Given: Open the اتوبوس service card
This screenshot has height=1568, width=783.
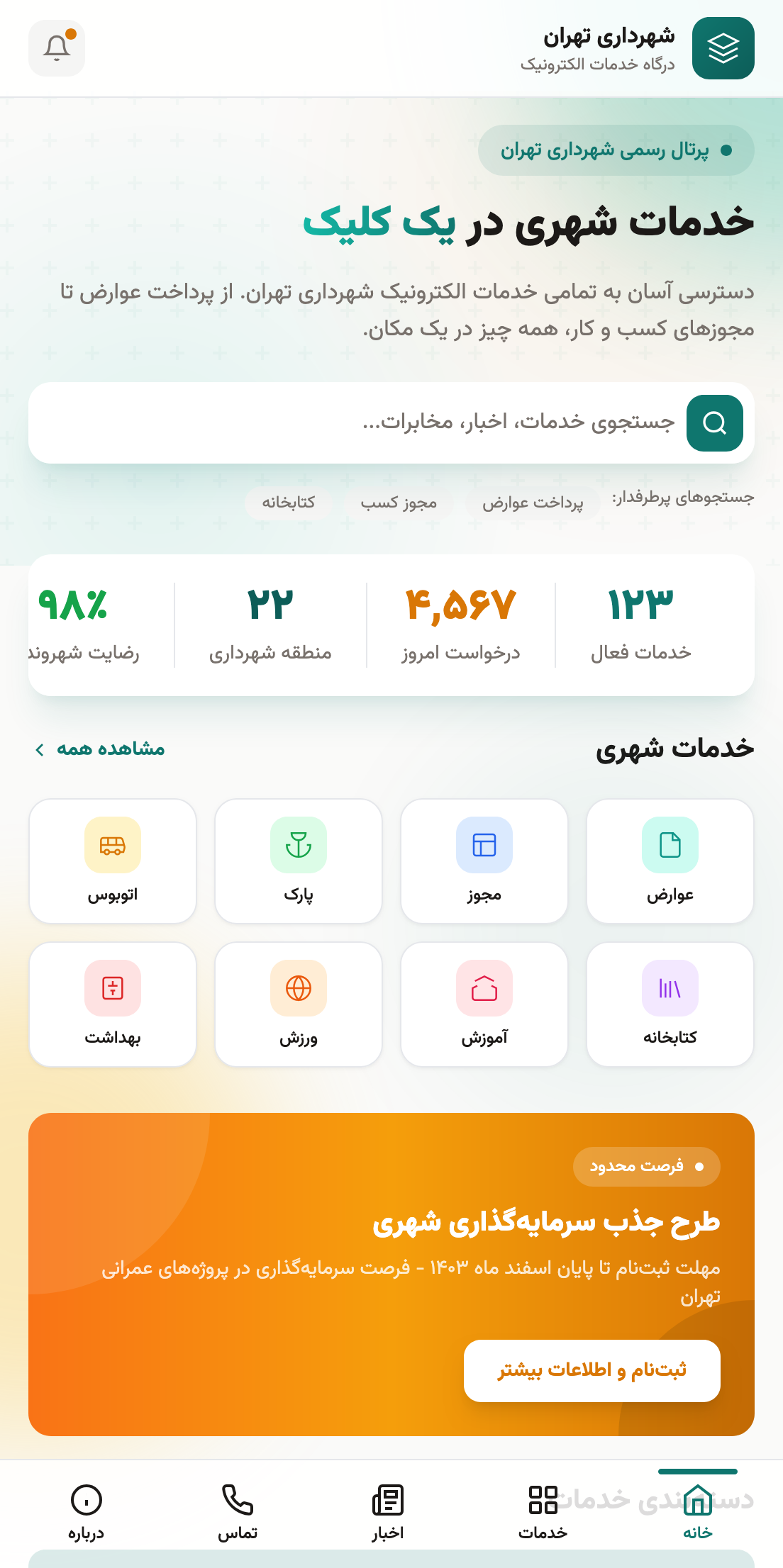Looking at the screenshot, I should 112,861.
